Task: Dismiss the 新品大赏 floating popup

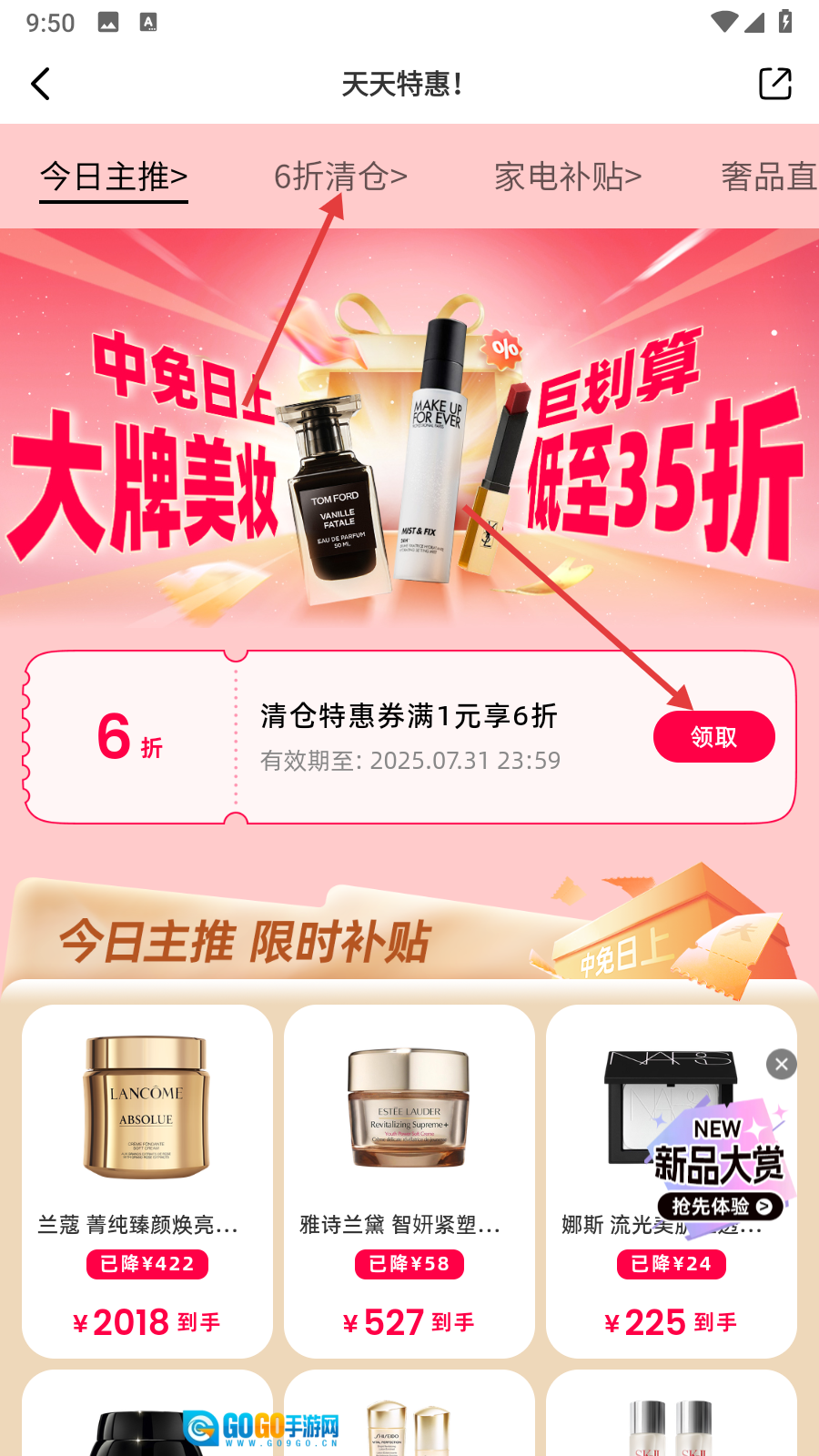Action: tap(781, 1064)
